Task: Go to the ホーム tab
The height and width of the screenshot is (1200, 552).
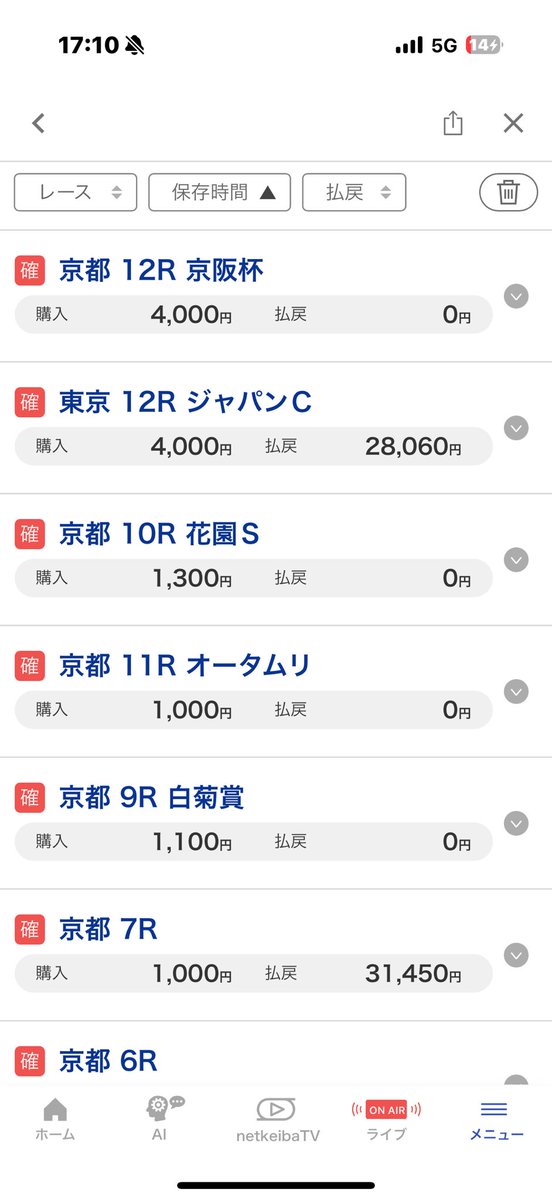Action: (x=55, y=1119)
